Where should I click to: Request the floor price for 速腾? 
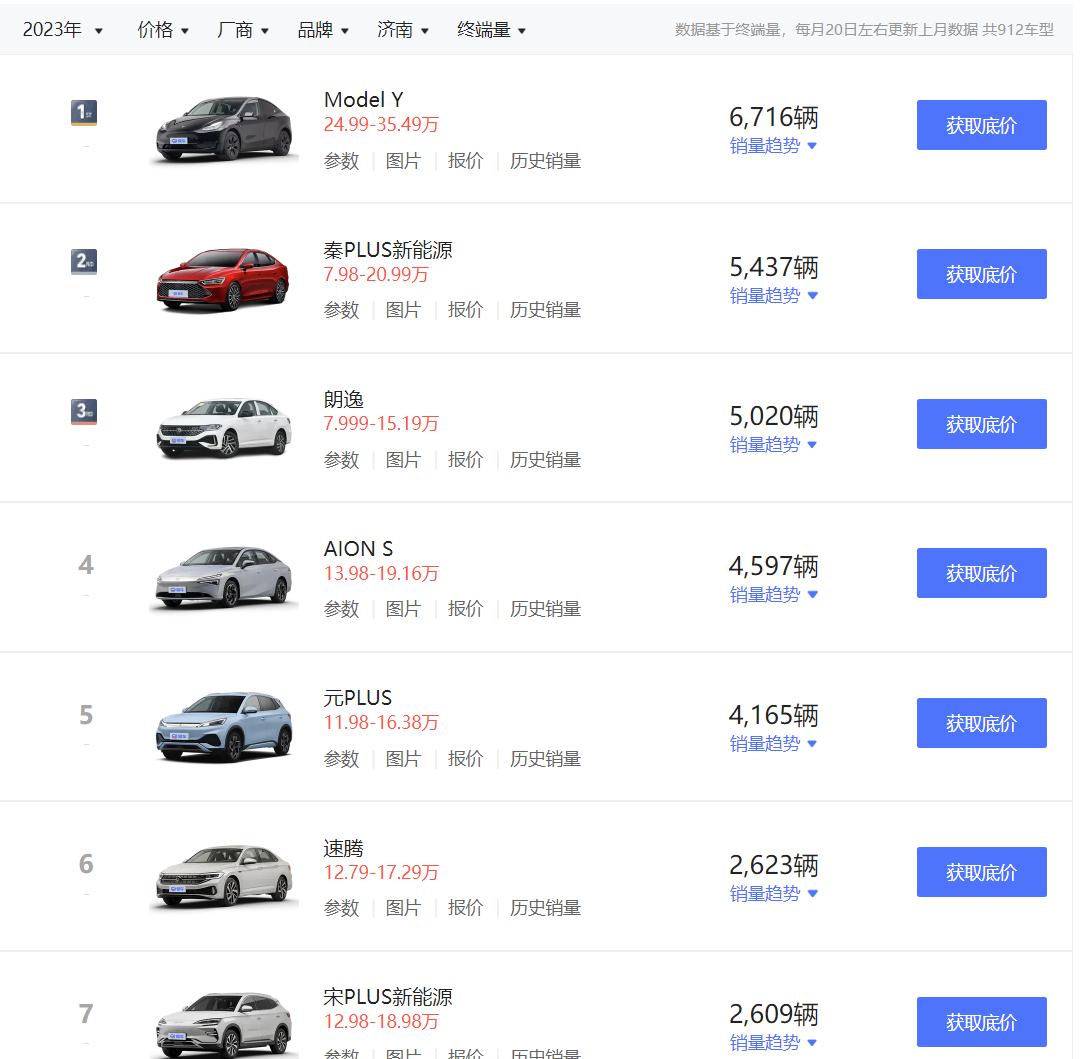click(981, 872)
